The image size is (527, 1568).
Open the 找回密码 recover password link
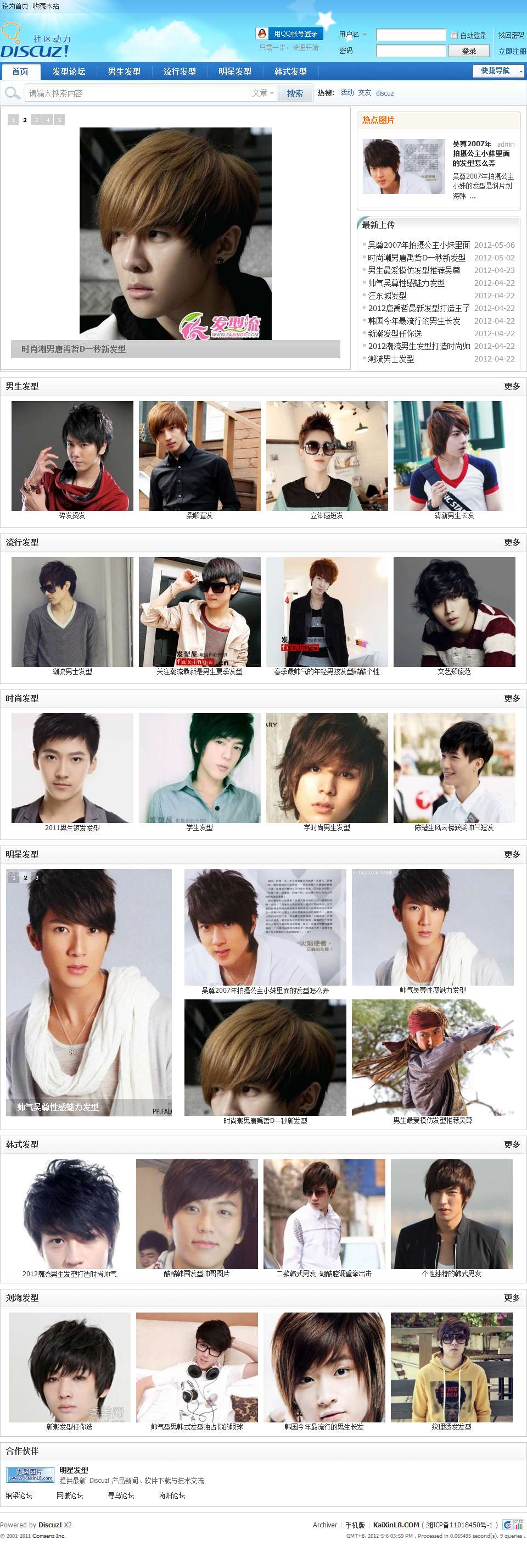(511, 35)
